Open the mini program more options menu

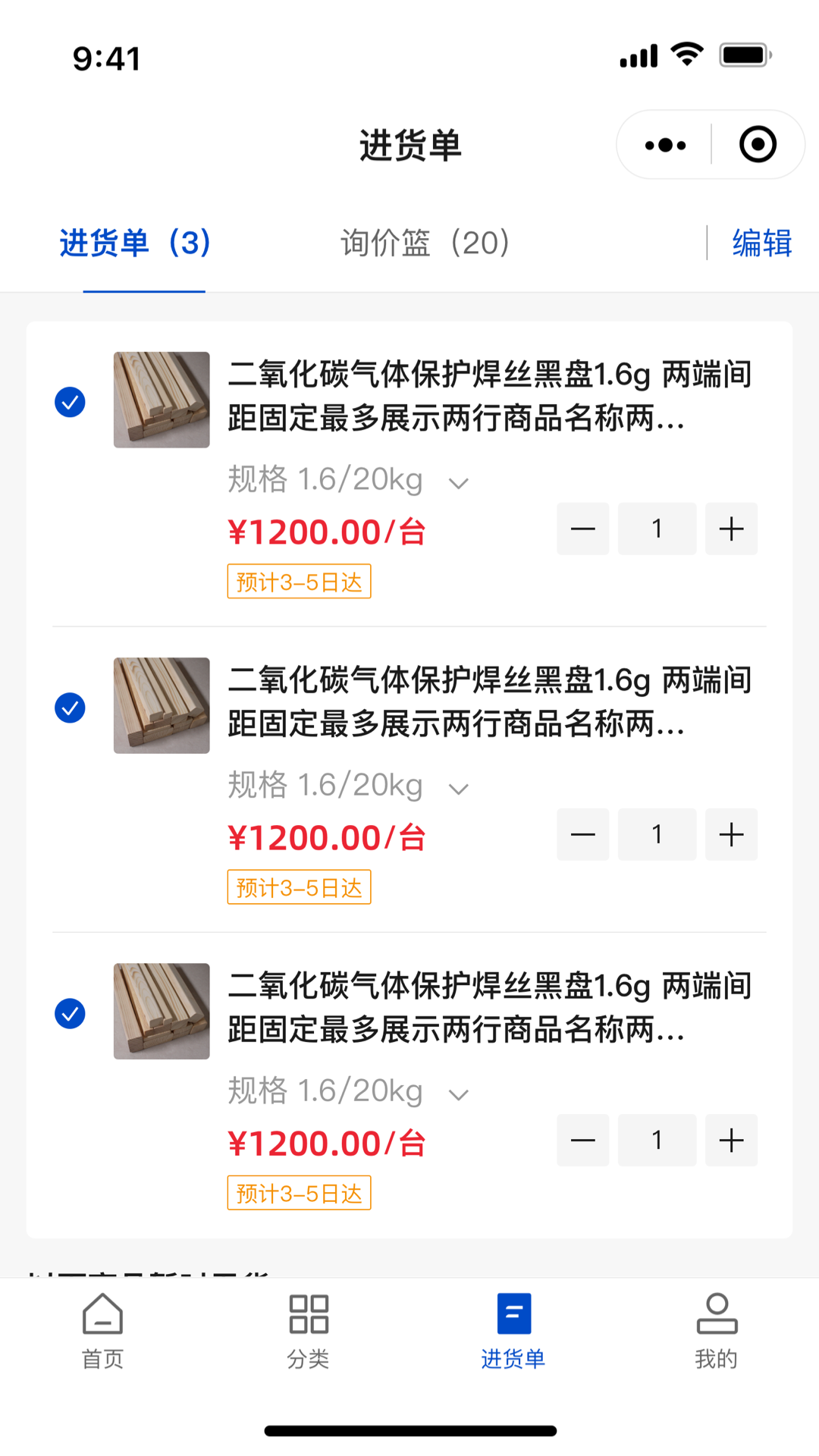[665, 145]
